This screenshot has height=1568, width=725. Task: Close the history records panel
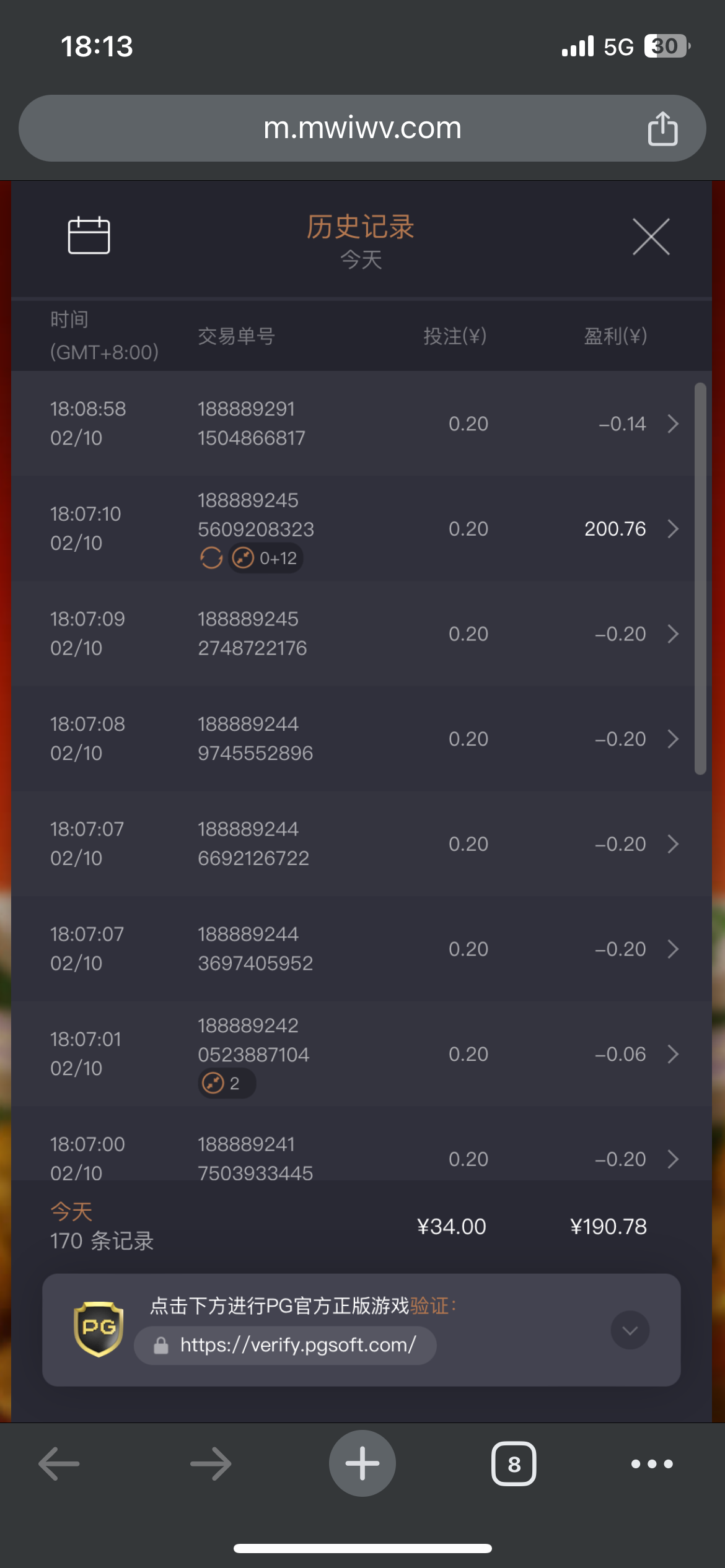click(651, 237)
